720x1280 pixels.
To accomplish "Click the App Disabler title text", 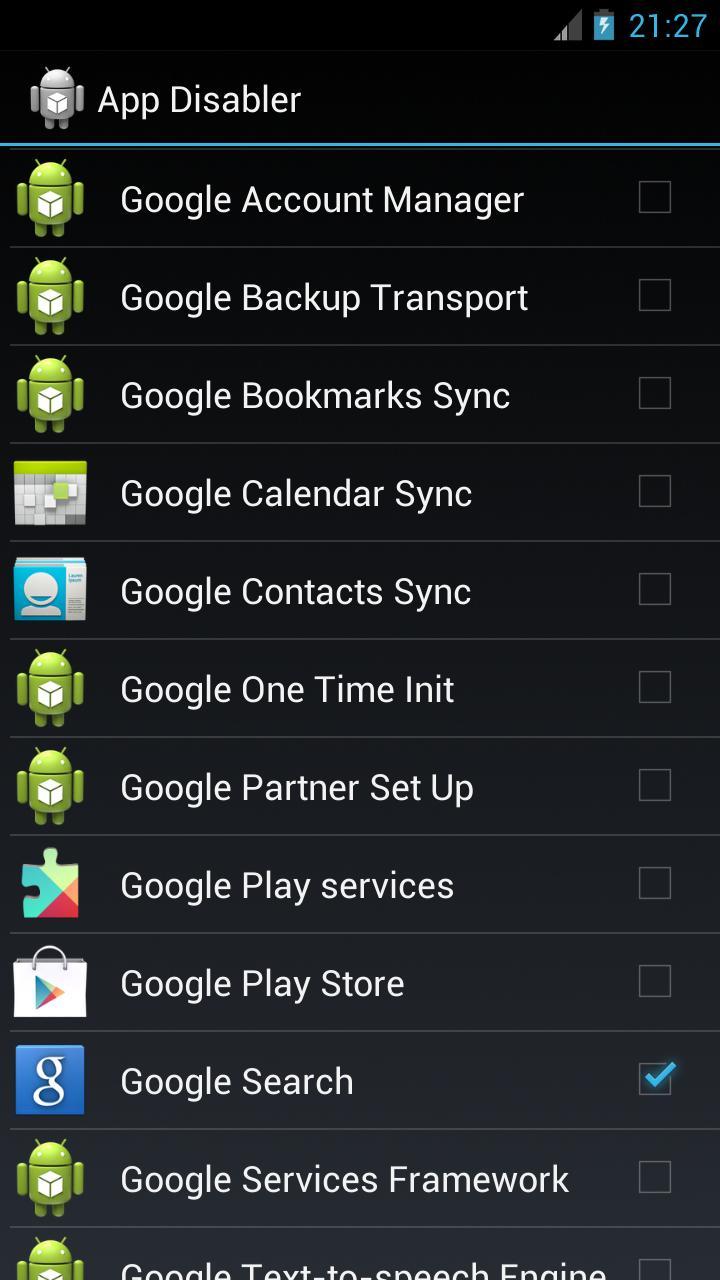I will 198,98.
